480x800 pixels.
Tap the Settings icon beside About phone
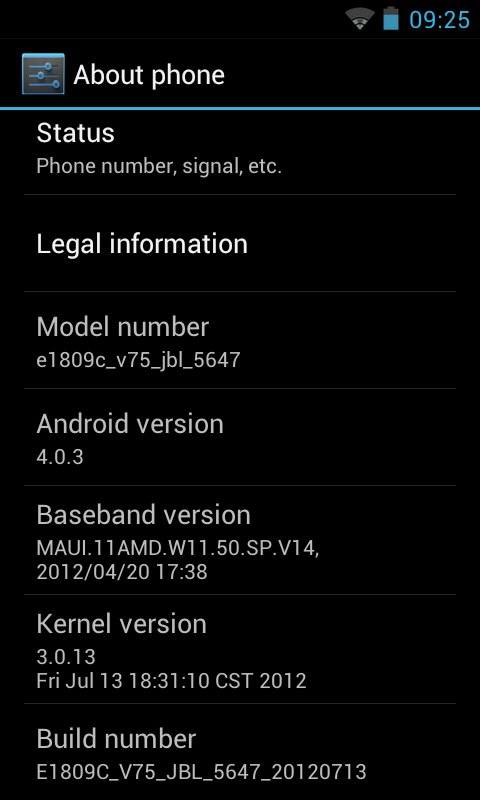(43, 74)
